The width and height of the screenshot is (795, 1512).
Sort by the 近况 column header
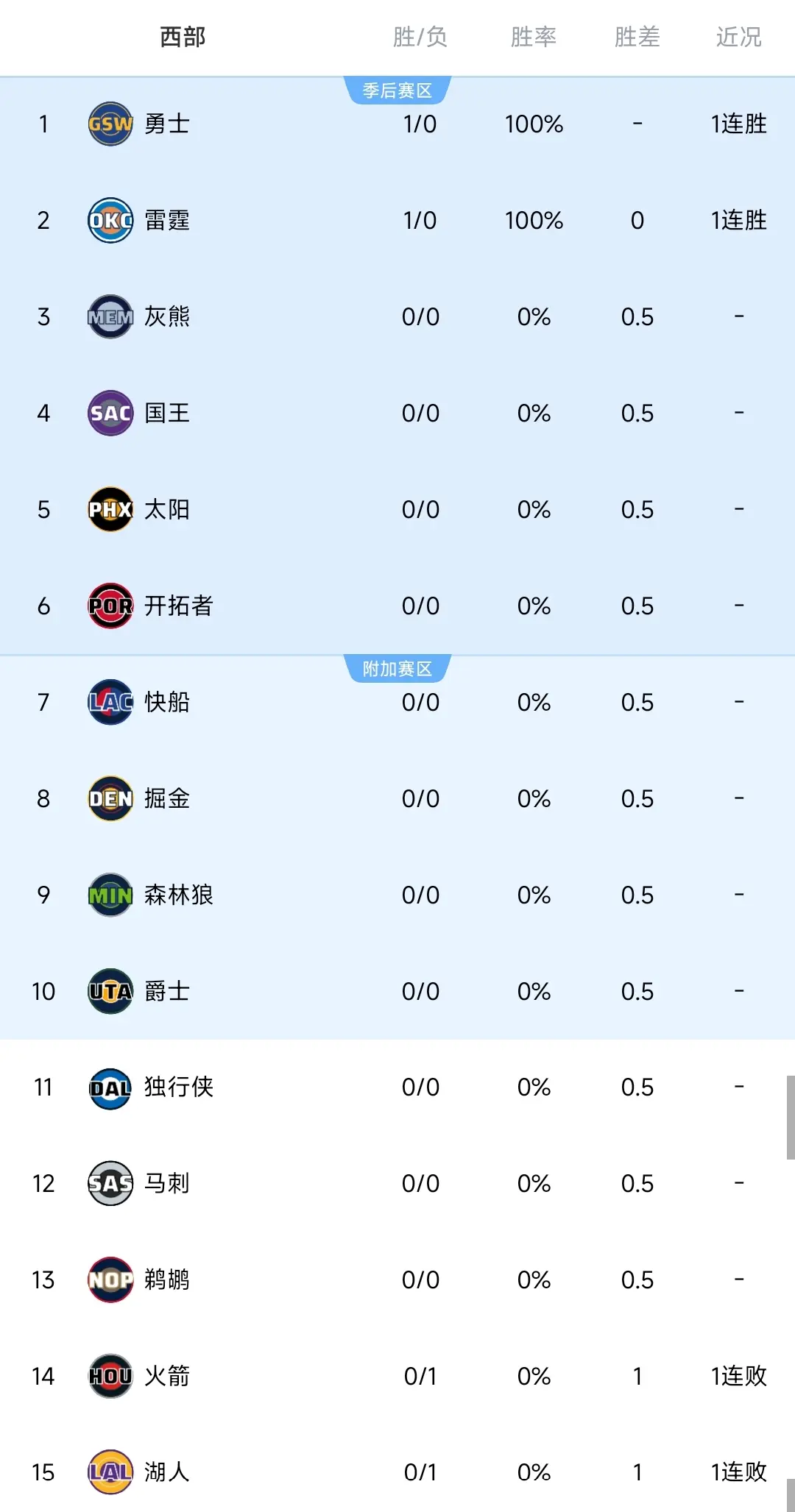click(738, 38)
